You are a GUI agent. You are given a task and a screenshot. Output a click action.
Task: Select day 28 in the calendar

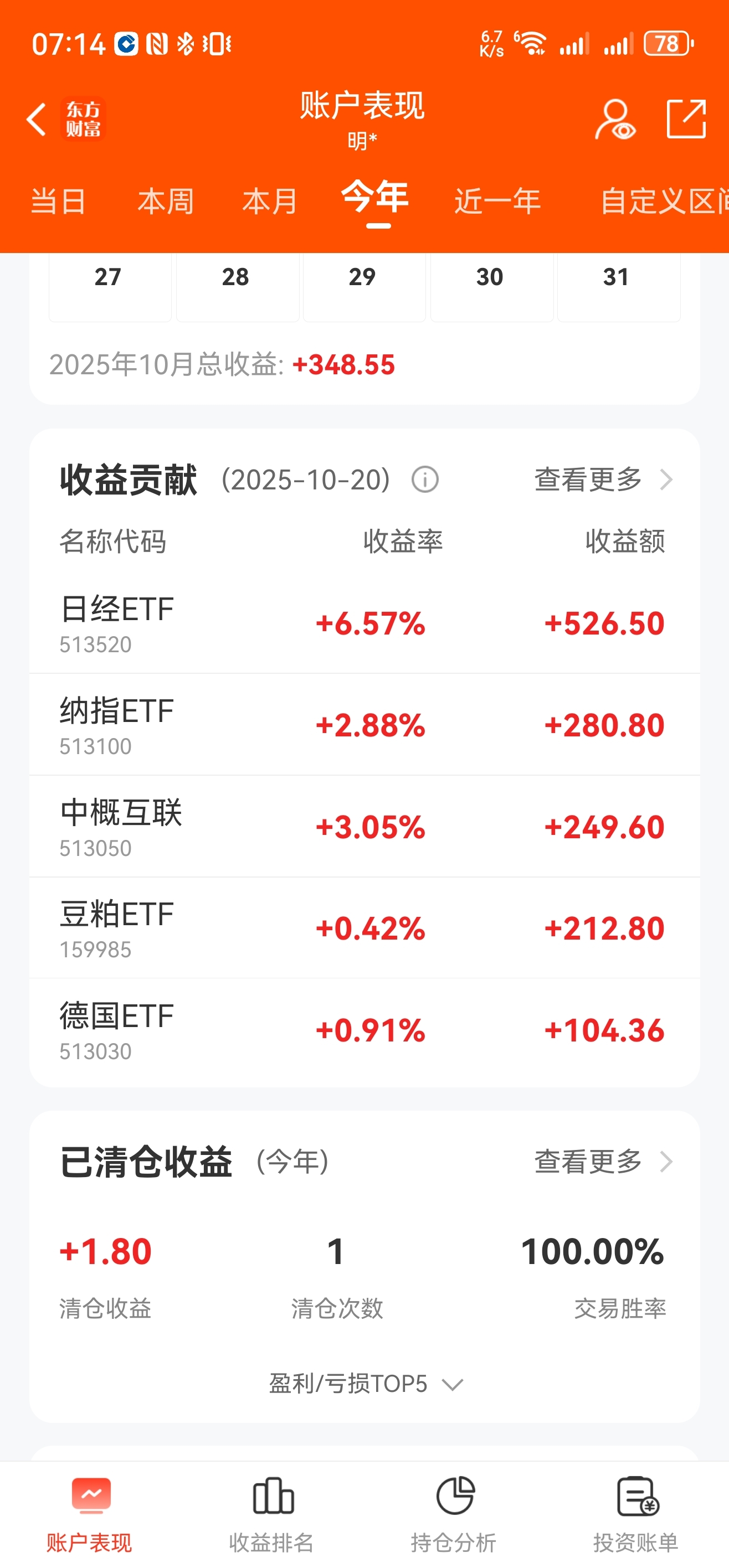[x=237, y=285]
